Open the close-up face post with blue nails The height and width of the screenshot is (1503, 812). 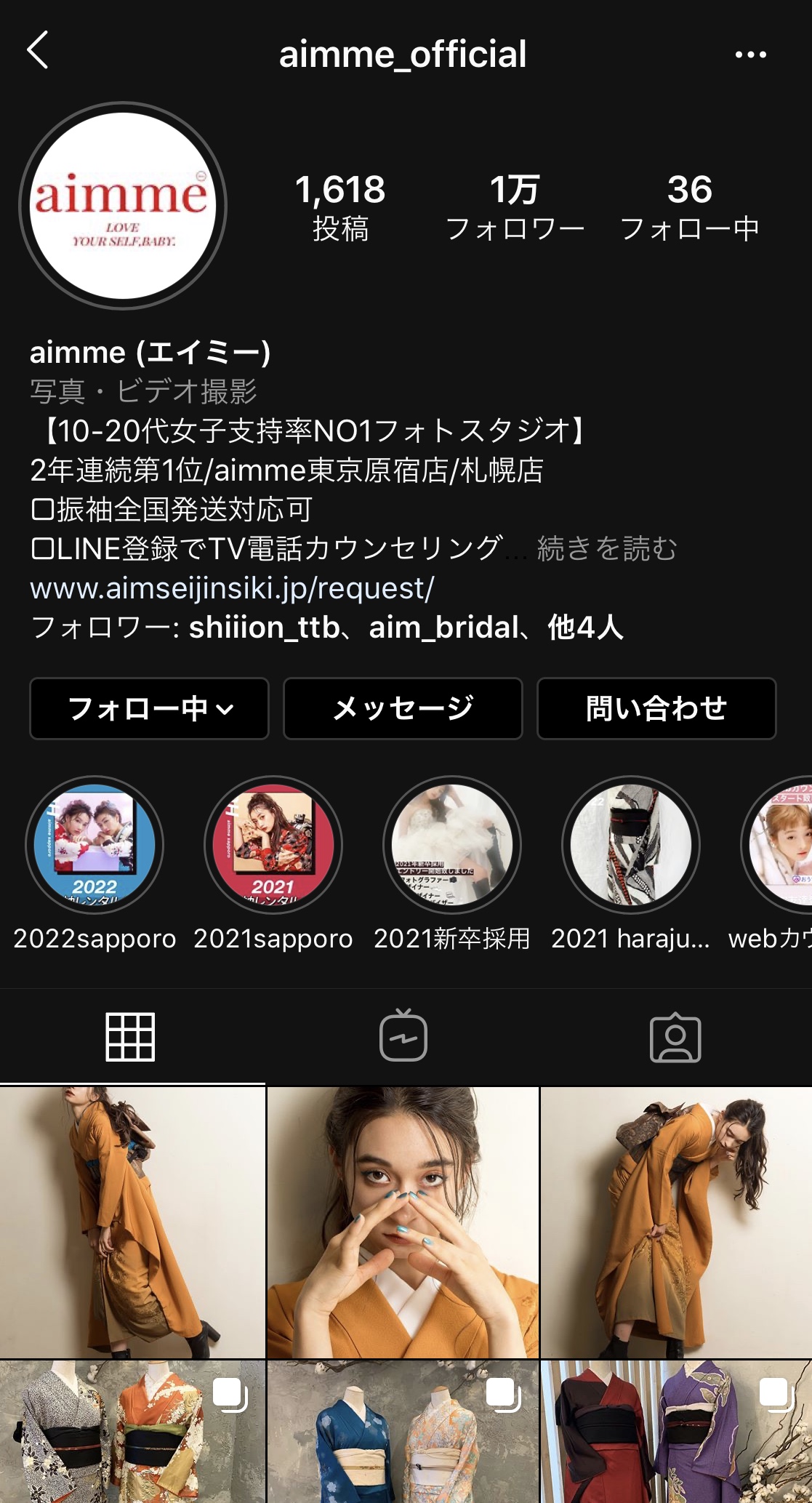[x=403, y=1222]
